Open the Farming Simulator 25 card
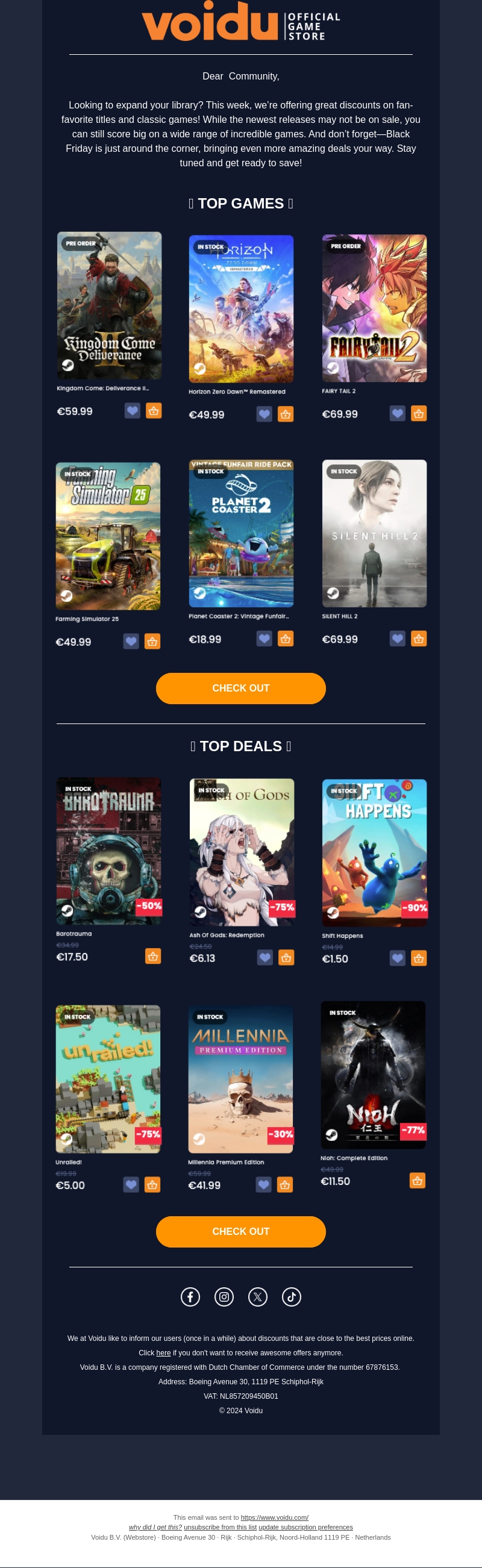Image resolution: width=482 pixels, height=1568 pixels. [x=108, y=536]
